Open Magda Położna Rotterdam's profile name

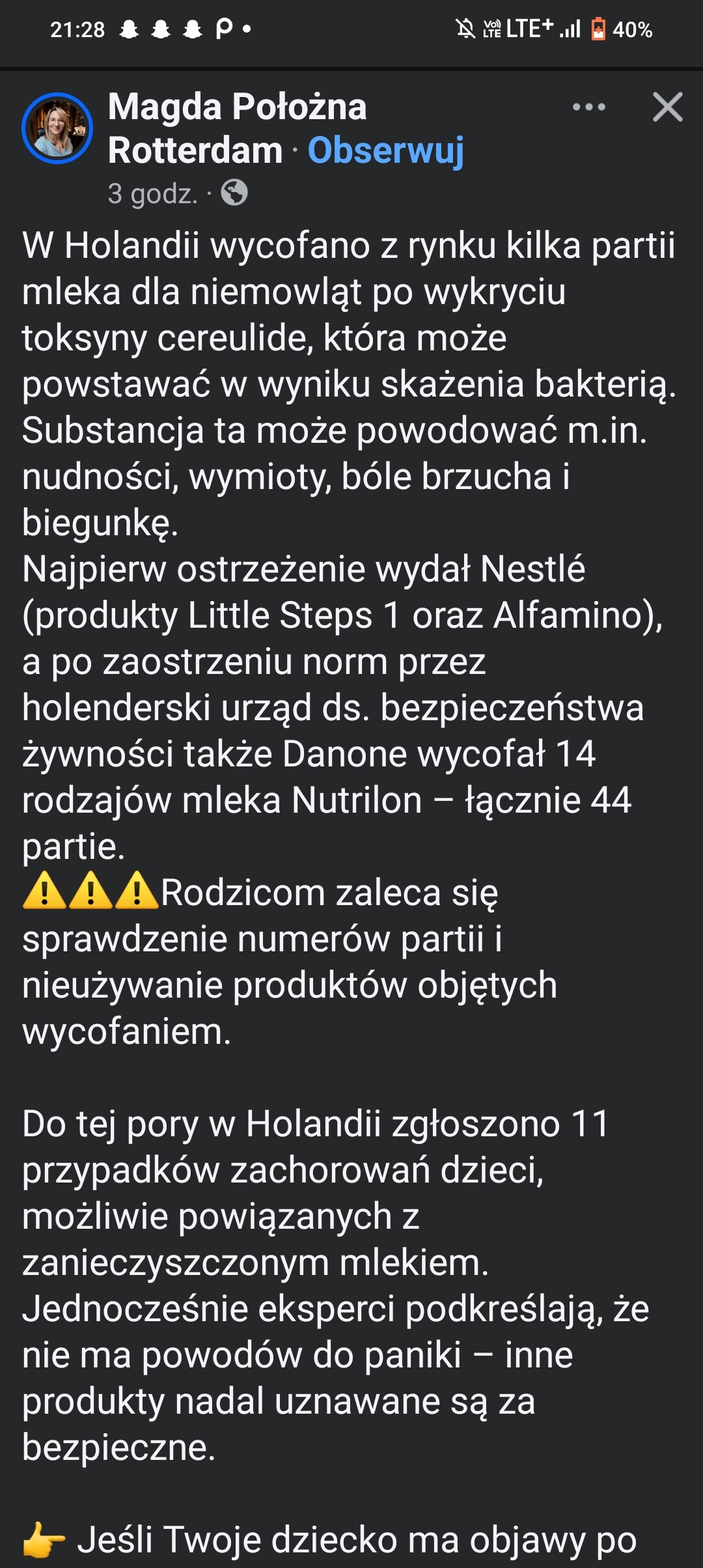[x=237, y=107]
